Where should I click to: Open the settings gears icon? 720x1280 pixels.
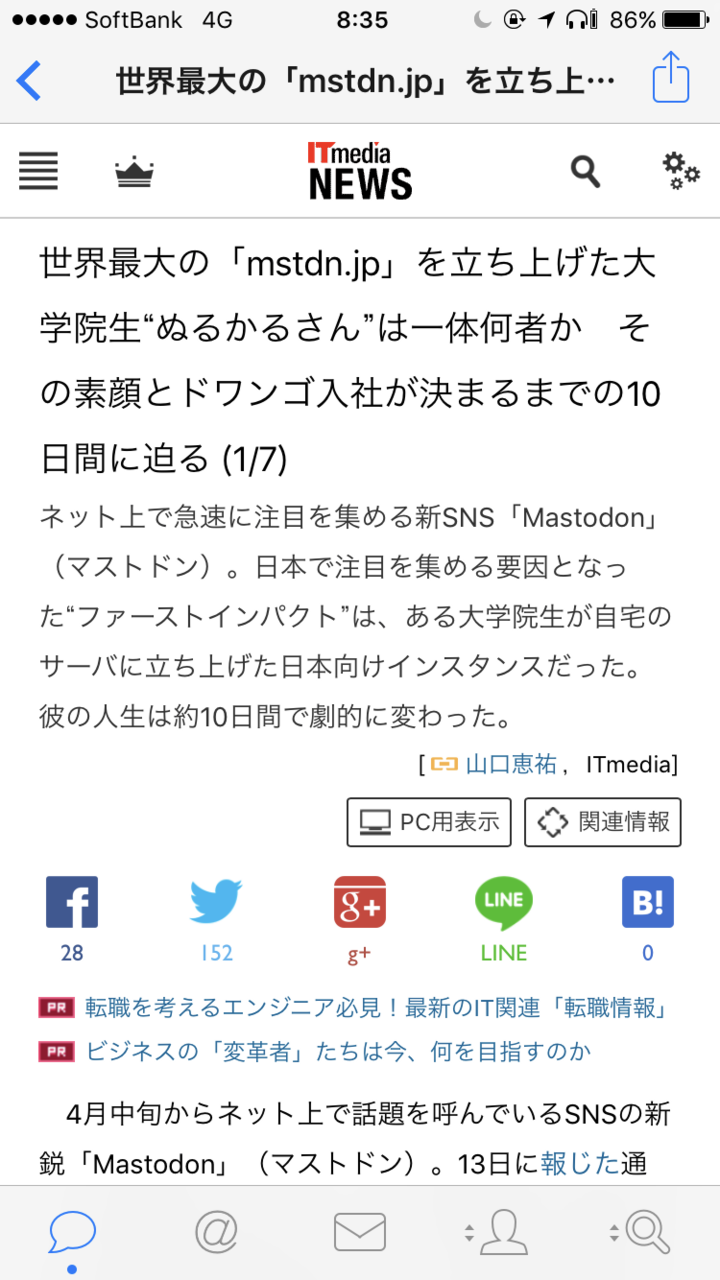click(x=681, y=171)
